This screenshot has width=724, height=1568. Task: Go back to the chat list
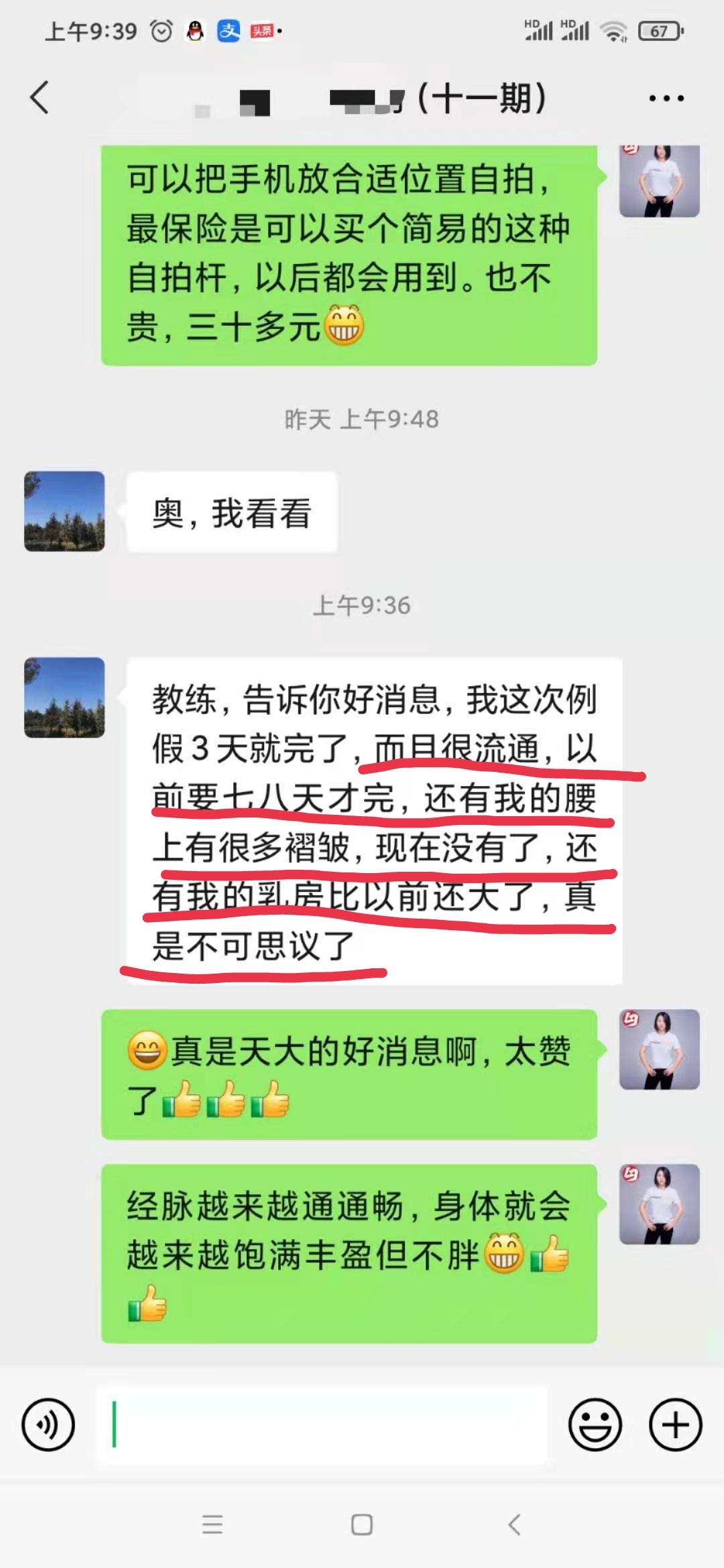coord(40,98)
